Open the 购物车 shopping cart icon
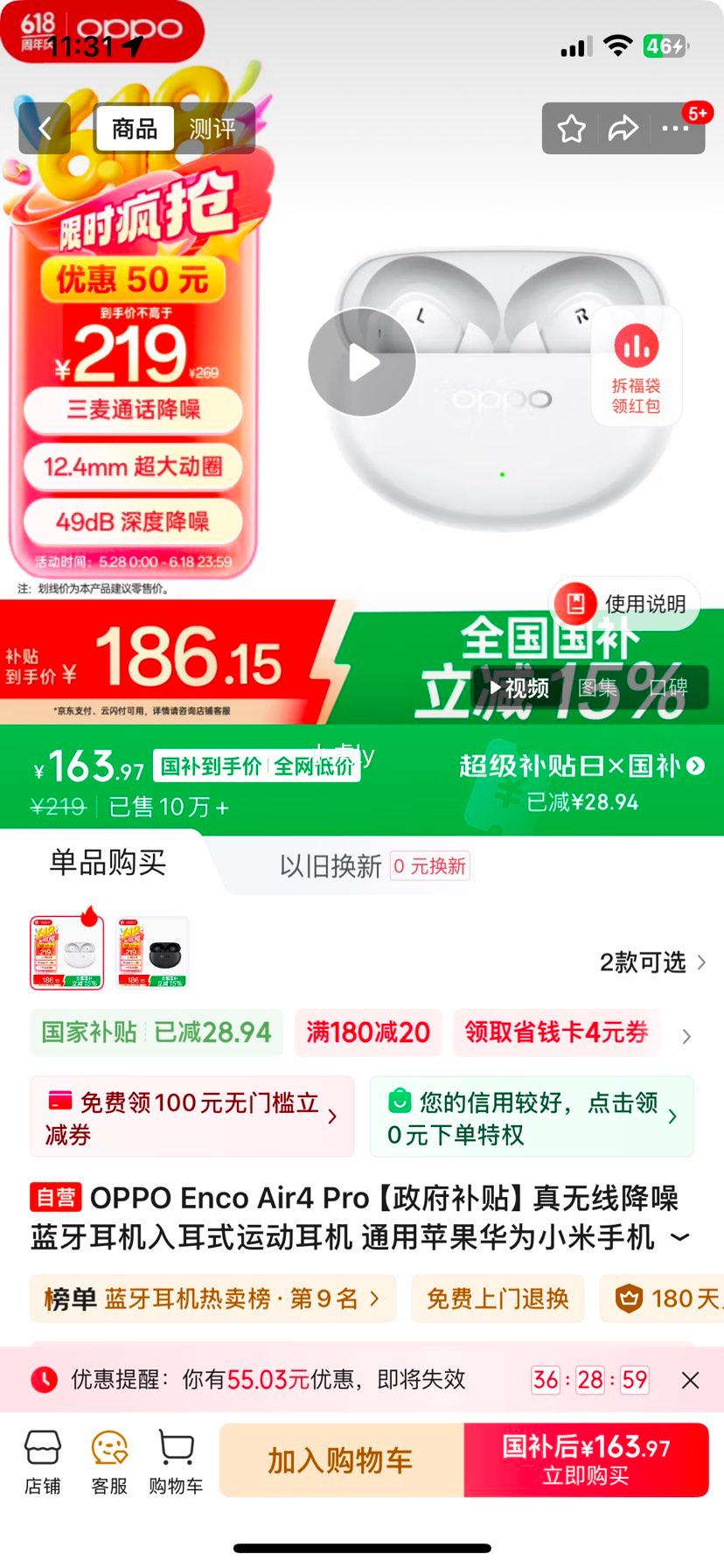 (177, 1457)
